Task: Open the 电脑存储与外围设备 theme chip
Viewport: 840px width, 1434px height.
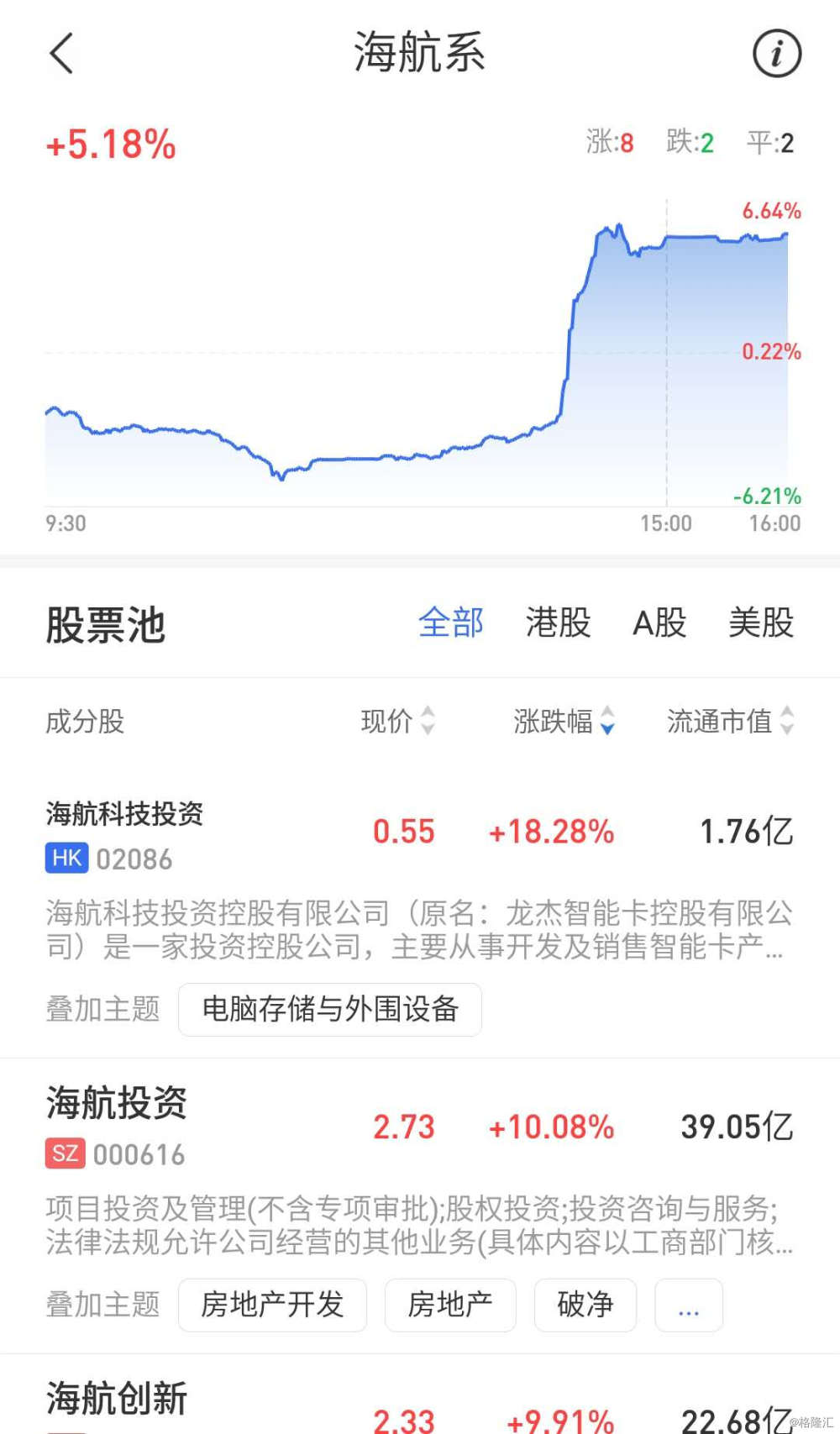Action: coord(330,1009)
